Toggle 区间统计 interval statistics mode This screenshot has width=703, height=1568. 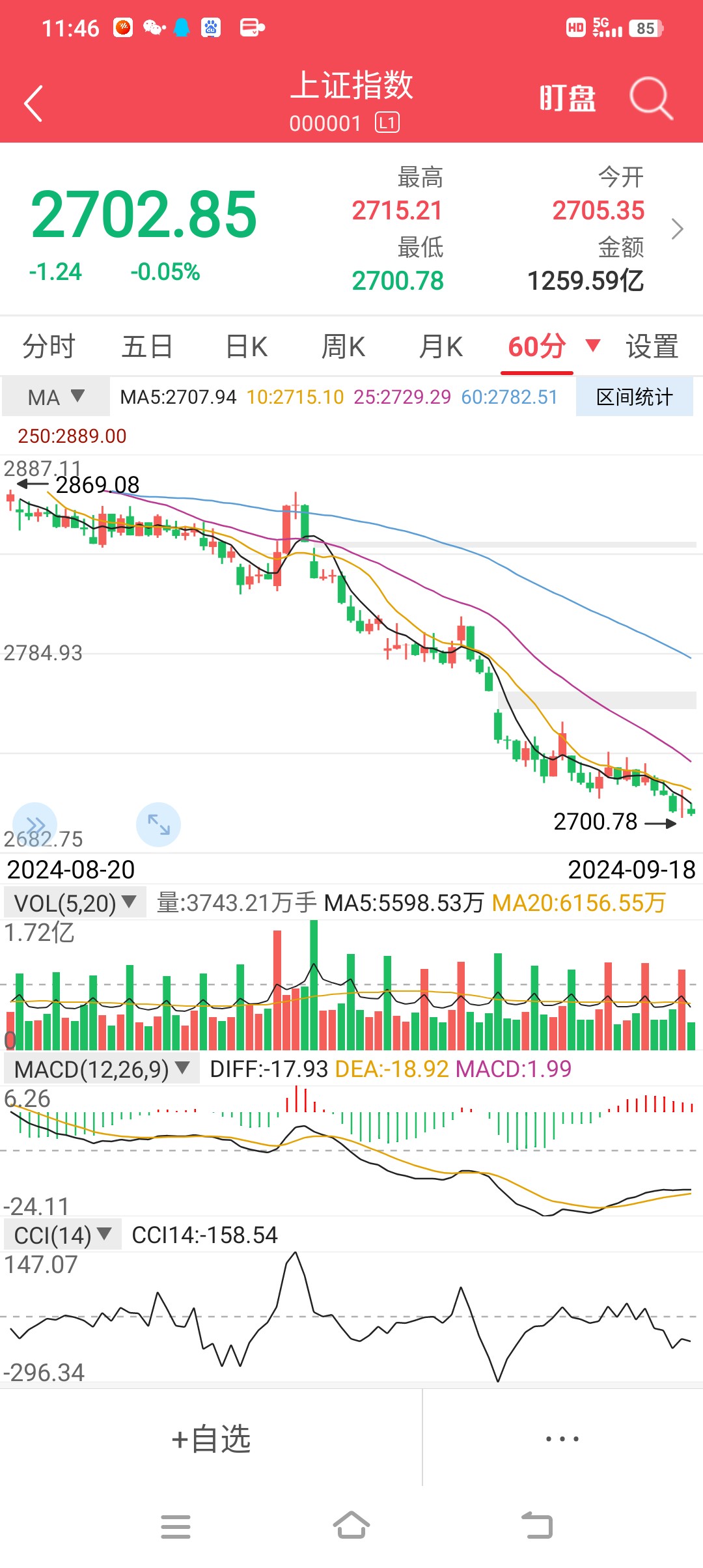click(633, 397)
